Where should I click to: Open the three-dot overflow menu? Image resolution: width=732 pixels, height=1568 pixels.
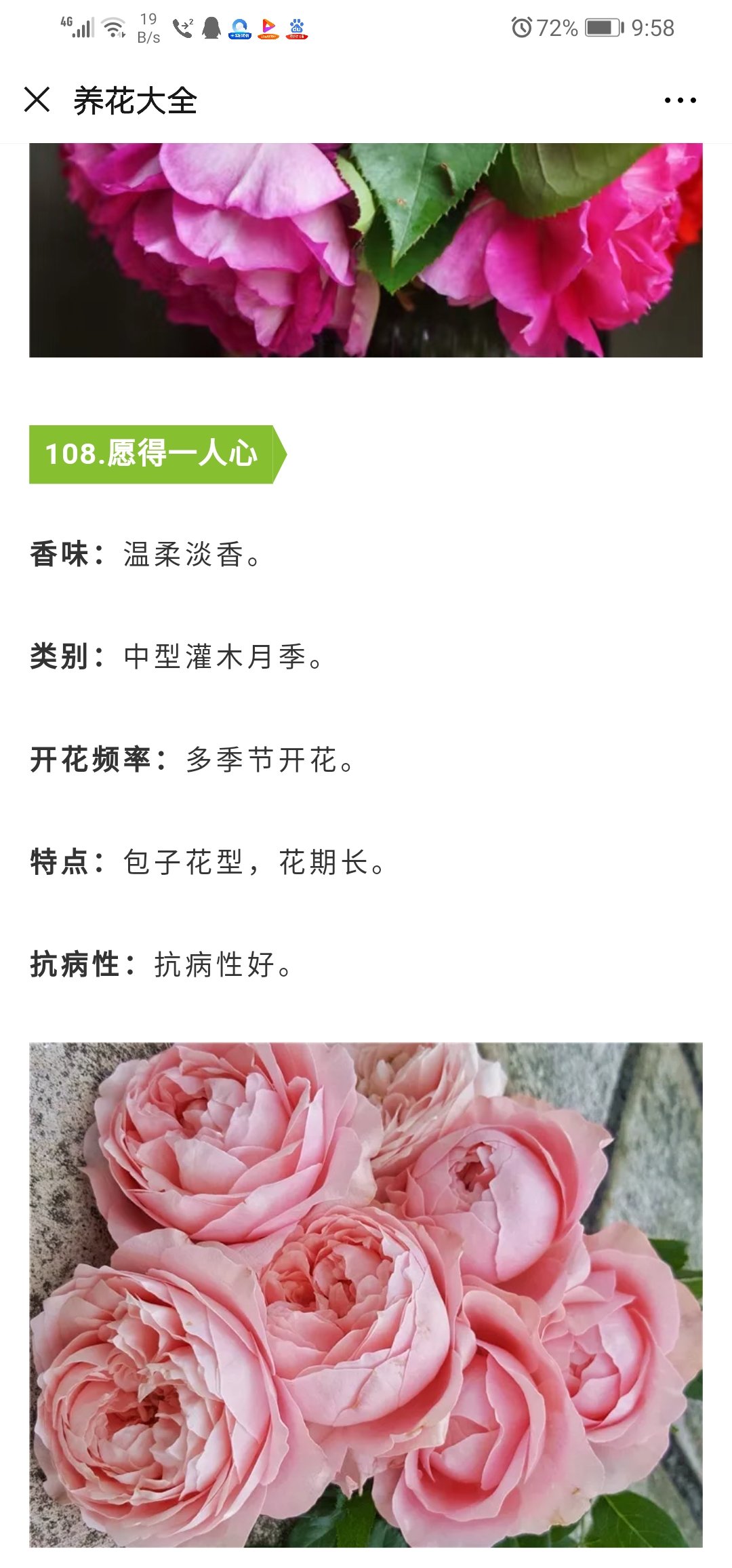680,100
